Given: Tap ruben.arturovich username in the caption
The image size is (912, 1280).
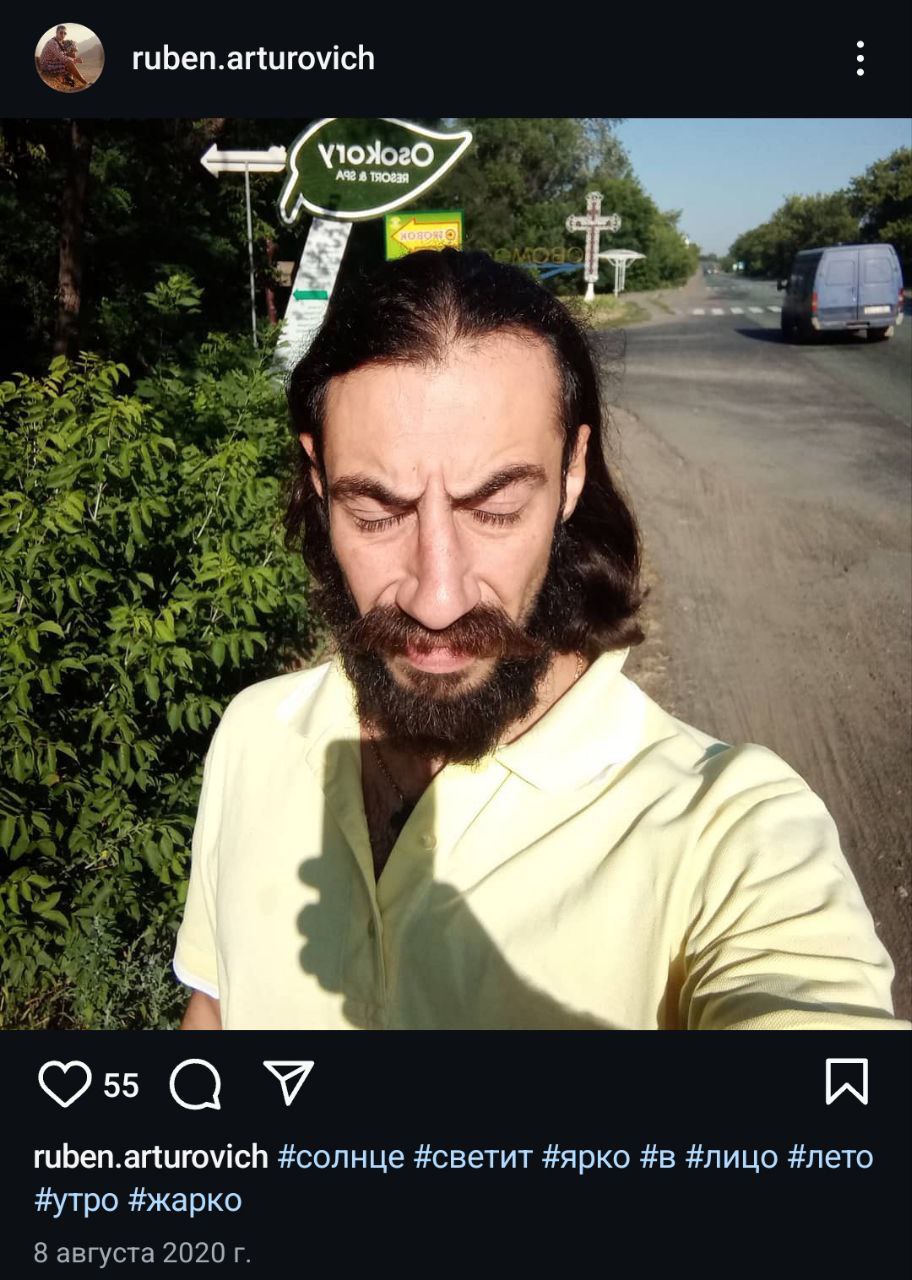Looking at the screenshot, I should 150,1157.
